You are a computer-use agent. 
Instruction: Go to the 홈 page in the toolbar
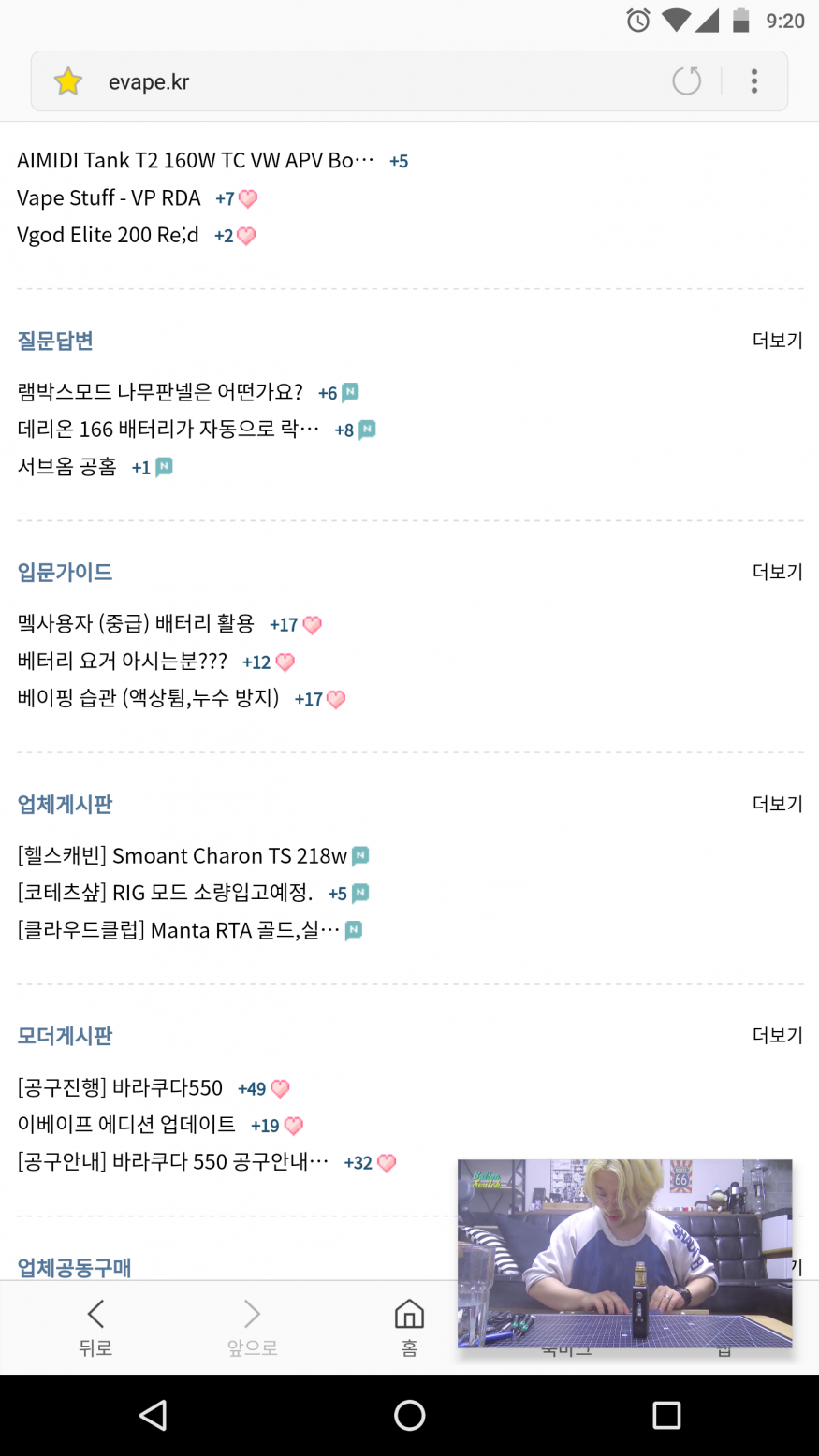click(x=409, y=1327)
